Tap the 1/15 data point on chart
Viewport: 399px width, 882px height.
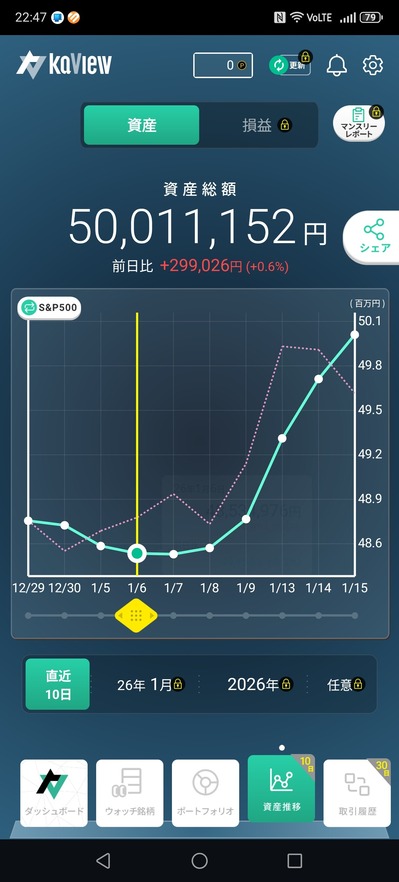coord(355,335)
